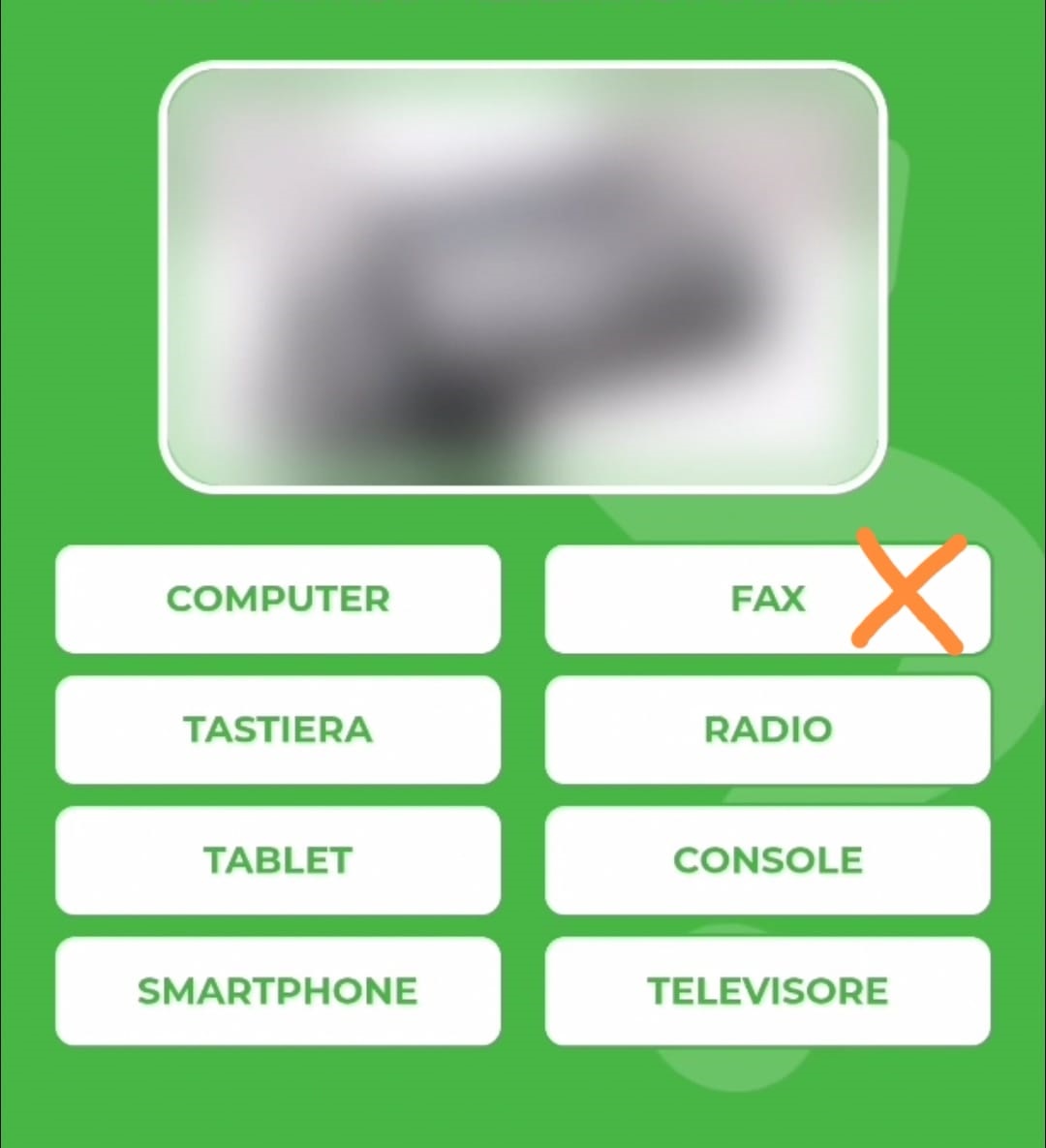Screen dimensions: 1046x1148
Task: Select CONSOLE as your guess
Action: click(767, 860)
